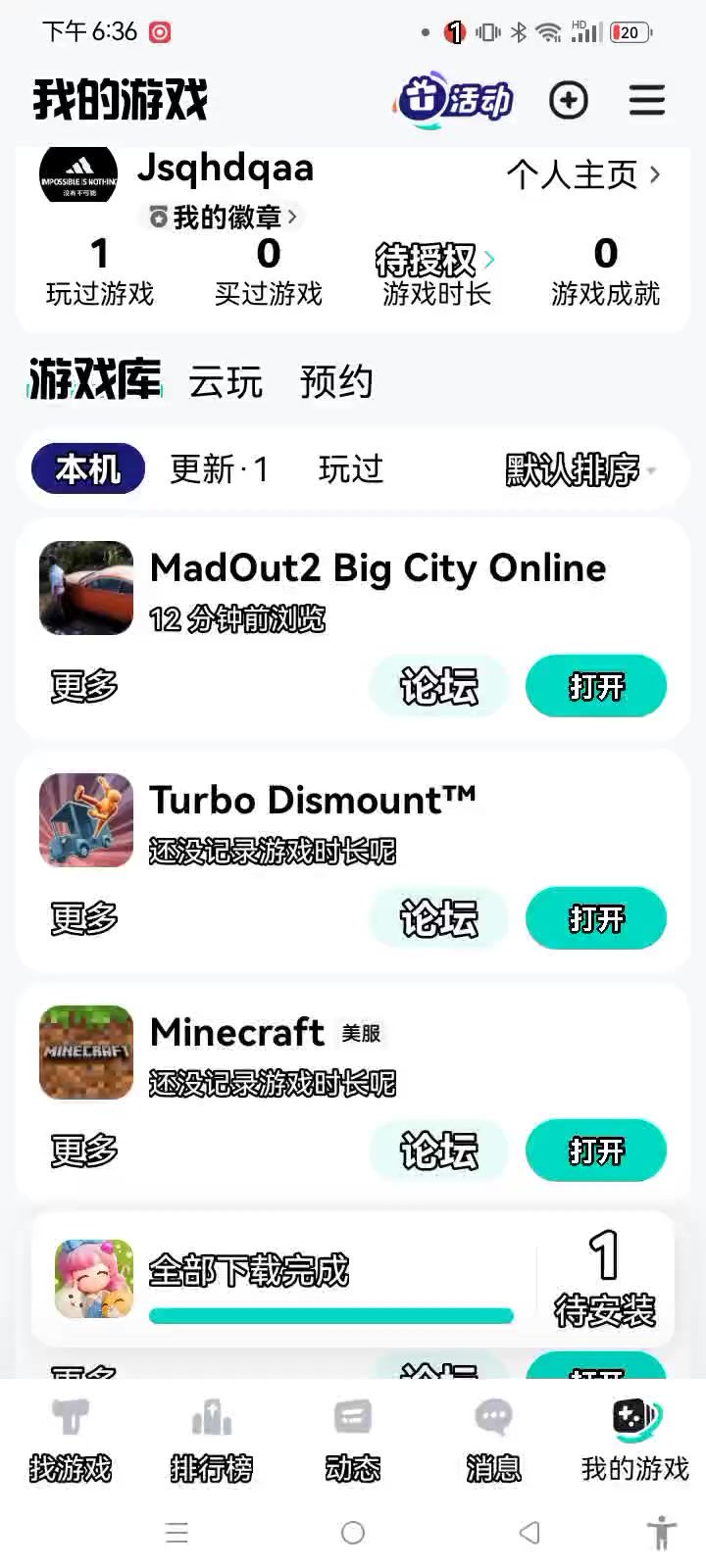Image resolution: width=706 pixels, height=1568 pixels.
Task: Tap the plus add icon
Action: click(569, 100)
